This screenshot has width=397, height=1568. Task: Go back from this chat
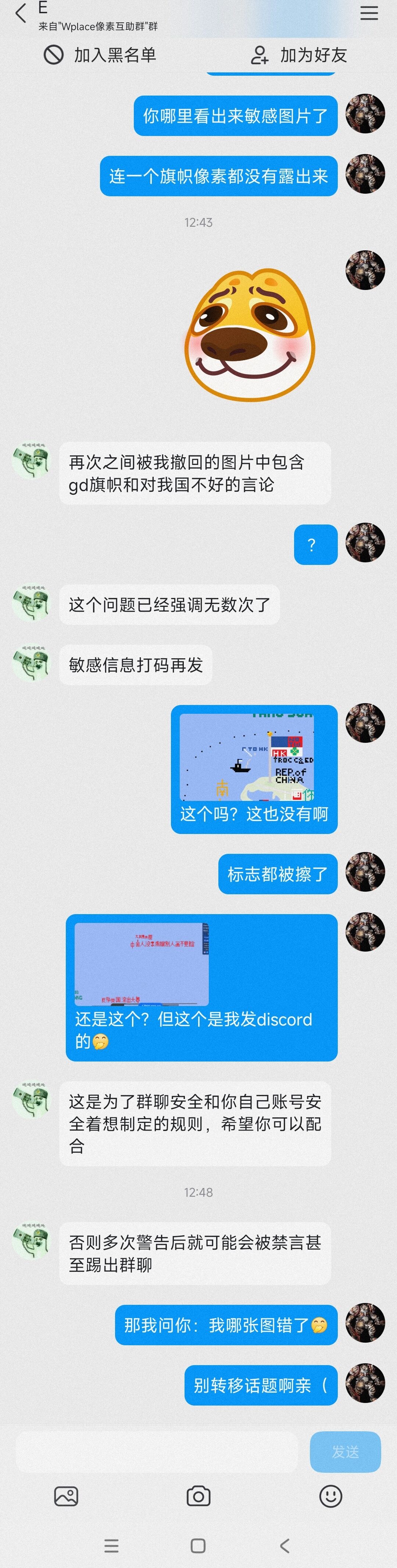[x=21, y=13]
